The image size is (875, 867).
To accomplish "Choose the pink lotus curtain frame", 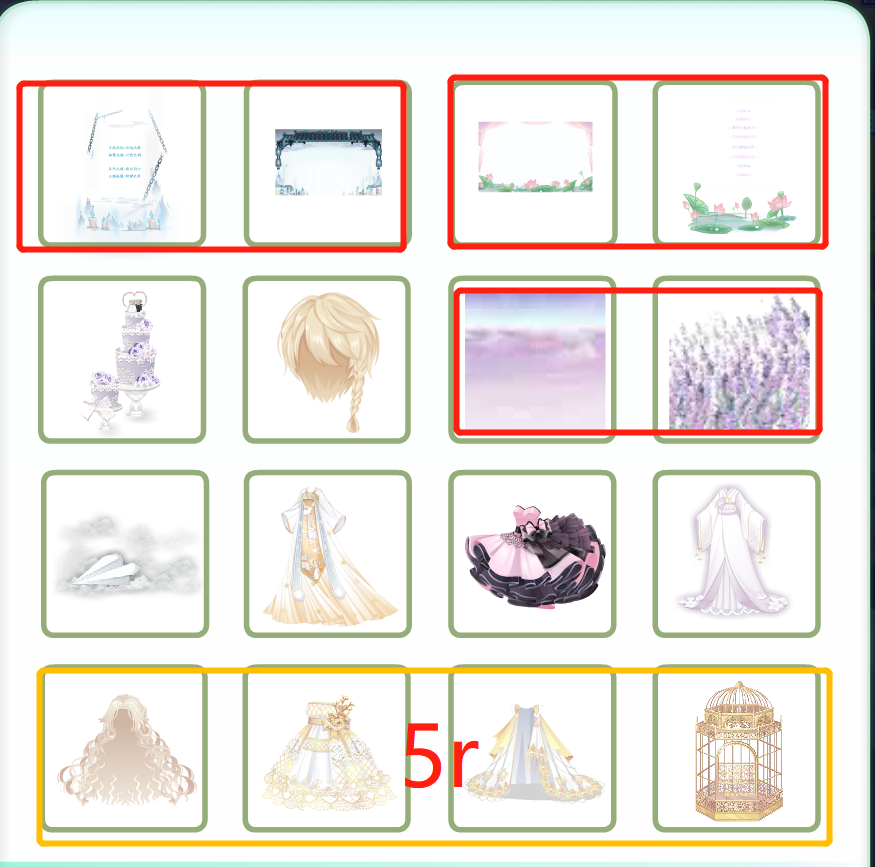I will (x=533, y=162).
